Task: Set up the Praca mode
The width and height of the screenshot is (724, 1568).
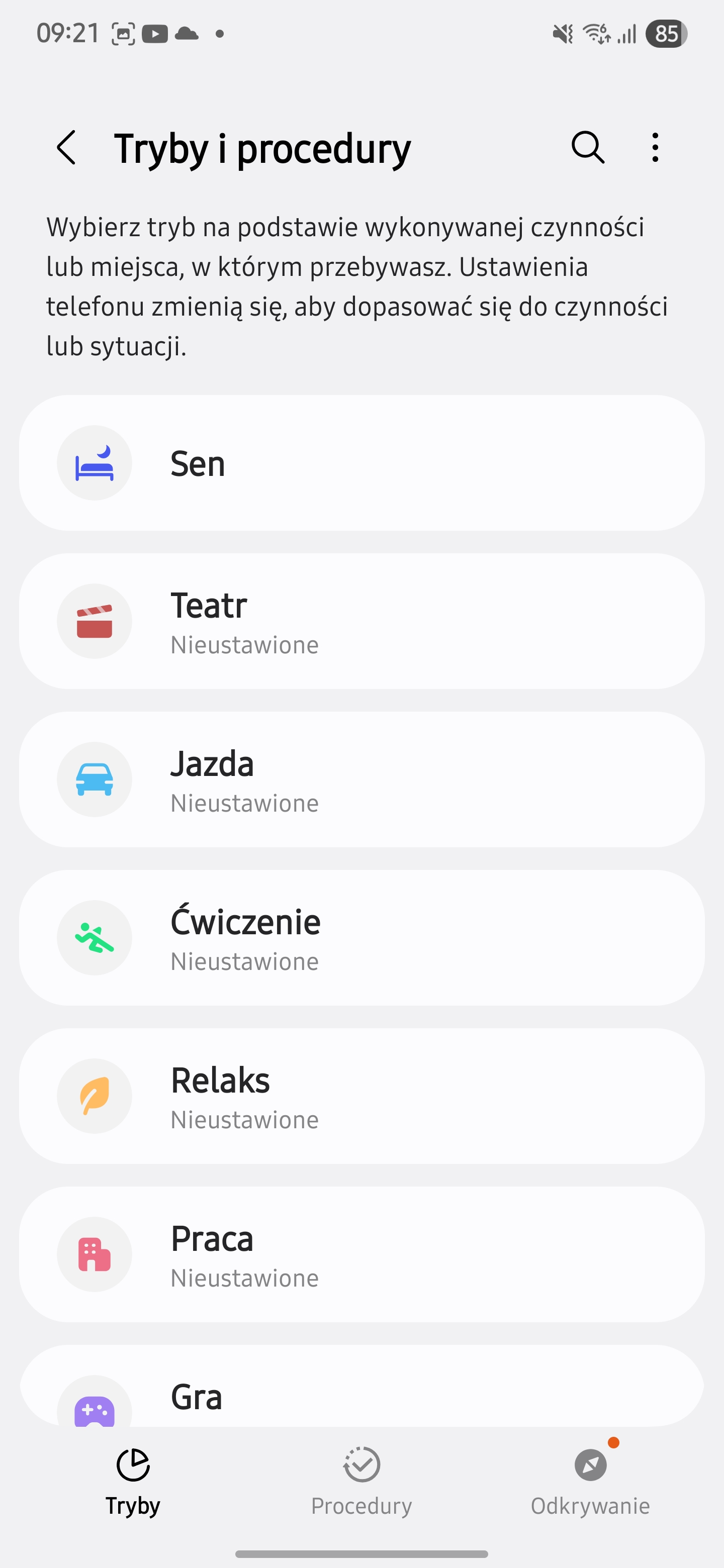Action: 361,1254
